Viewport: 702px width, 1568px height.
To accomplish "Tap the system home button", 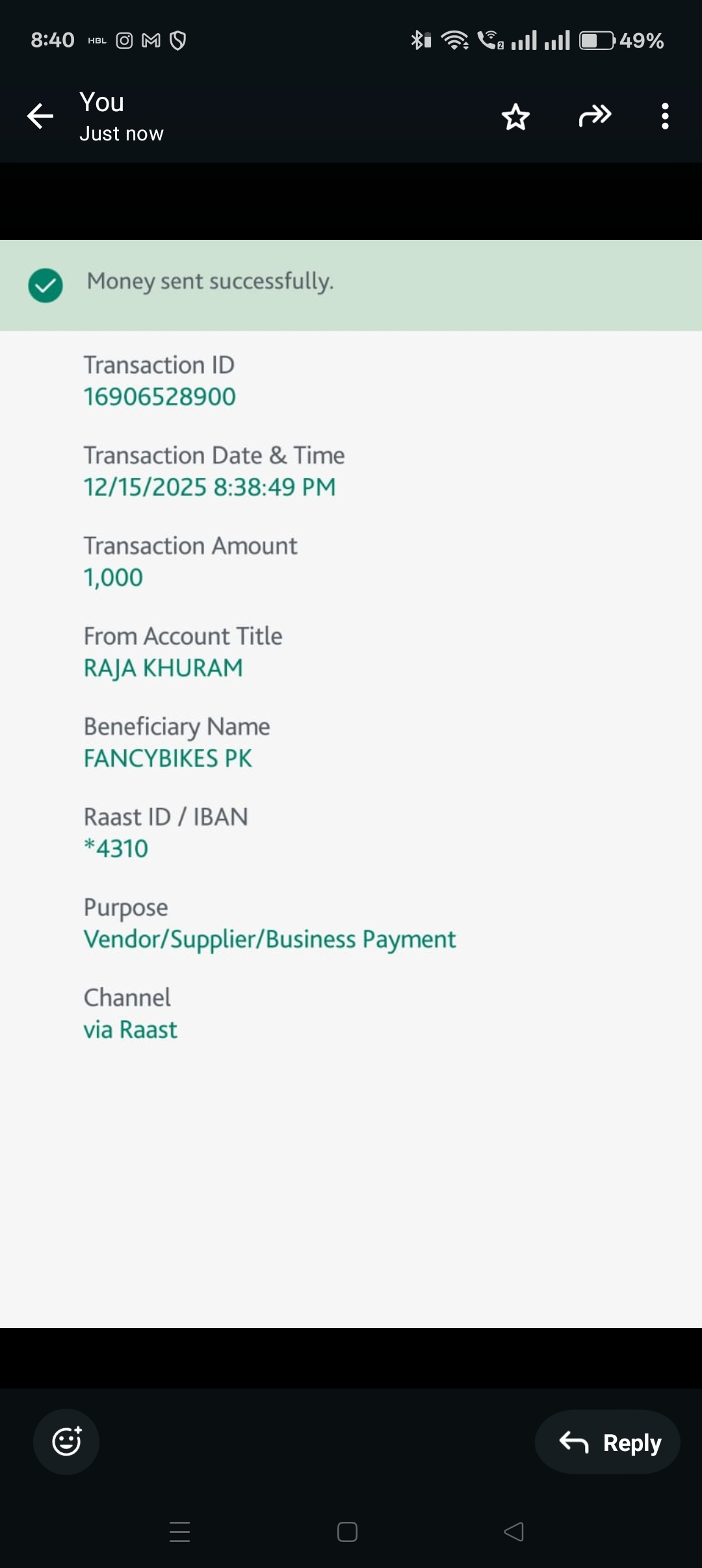I will pyautogui.click(x=347, y=1532).
